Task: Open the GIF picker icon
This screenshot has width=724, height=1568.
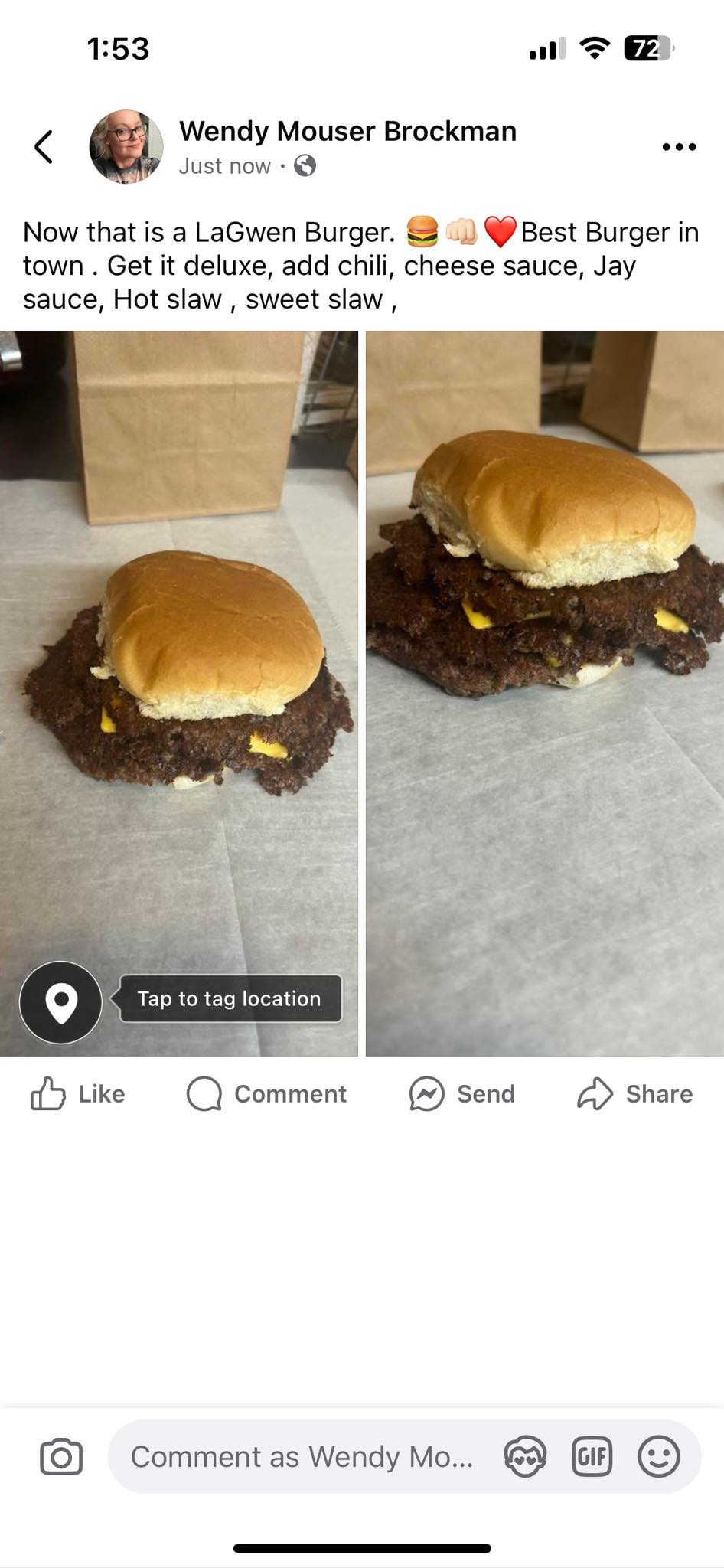Action: point(593,1457)
